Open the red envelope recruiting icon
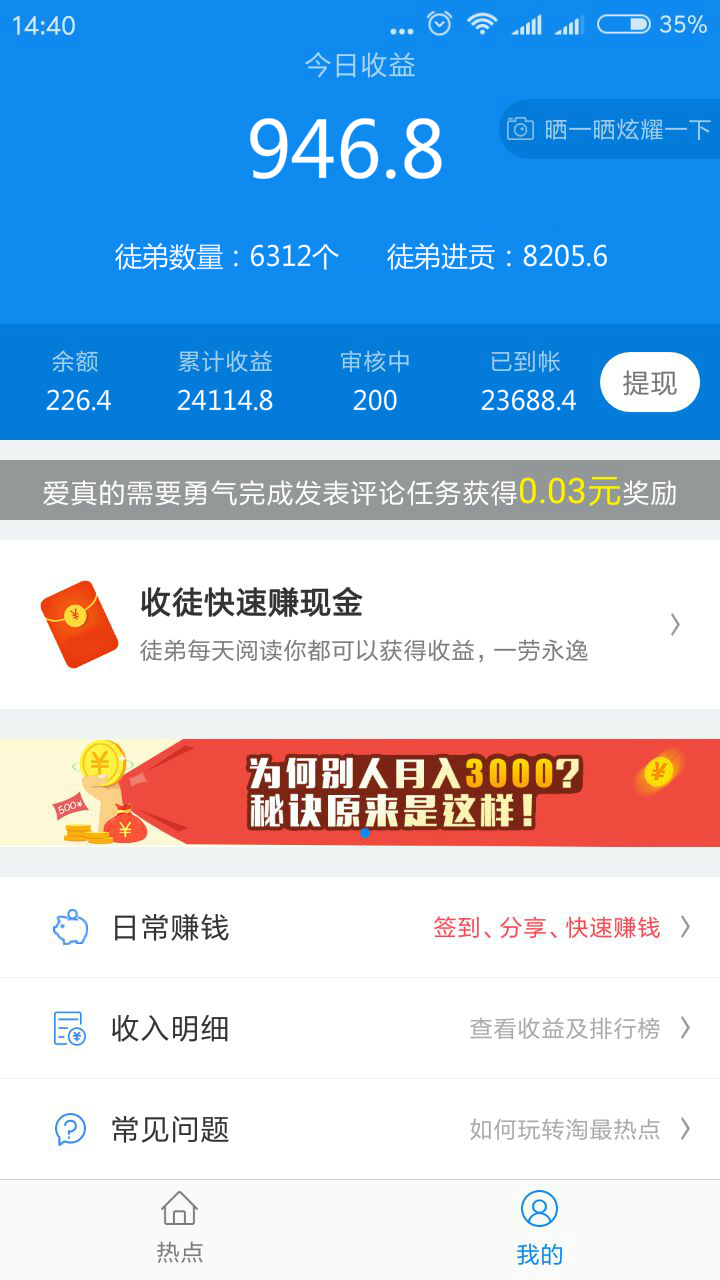Viewport: 720px width, 1280px height. coord(80,623)
